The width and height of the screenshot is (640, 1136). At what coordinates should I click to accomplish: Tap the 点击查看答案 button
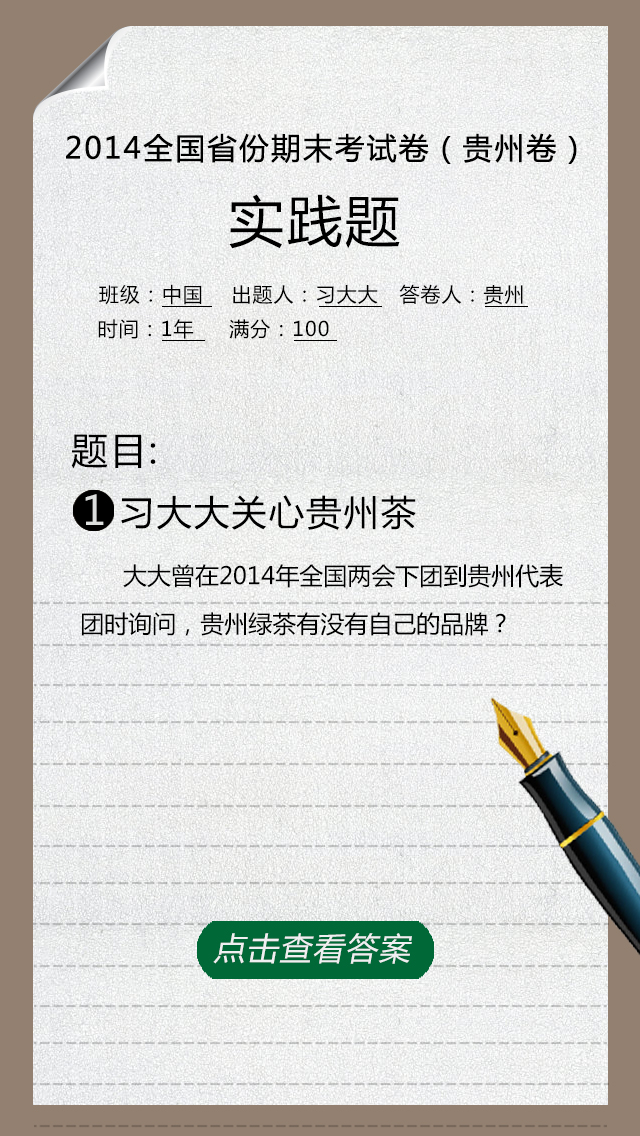point(315,950)
